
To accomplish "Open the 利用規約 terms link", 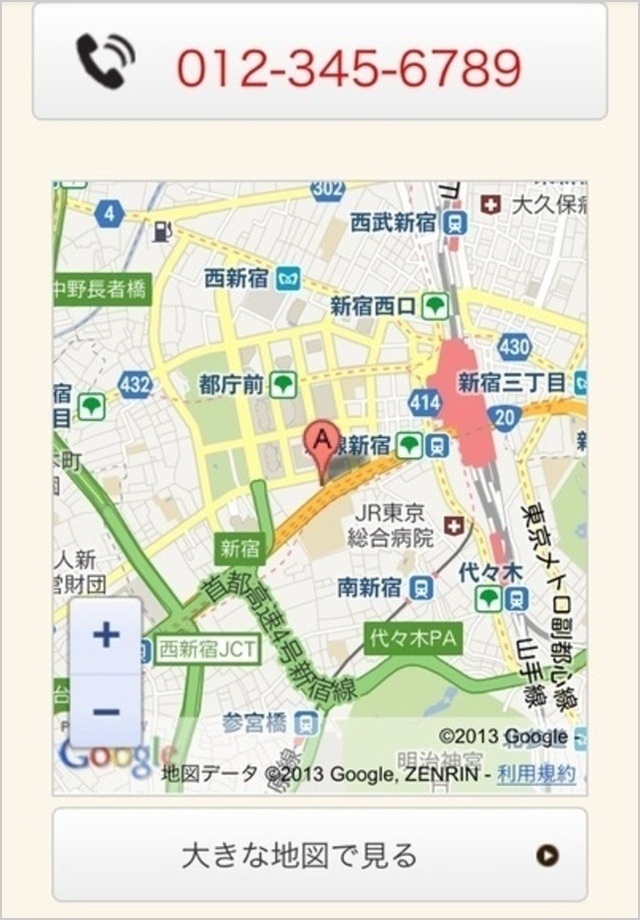I will [536, 773].
